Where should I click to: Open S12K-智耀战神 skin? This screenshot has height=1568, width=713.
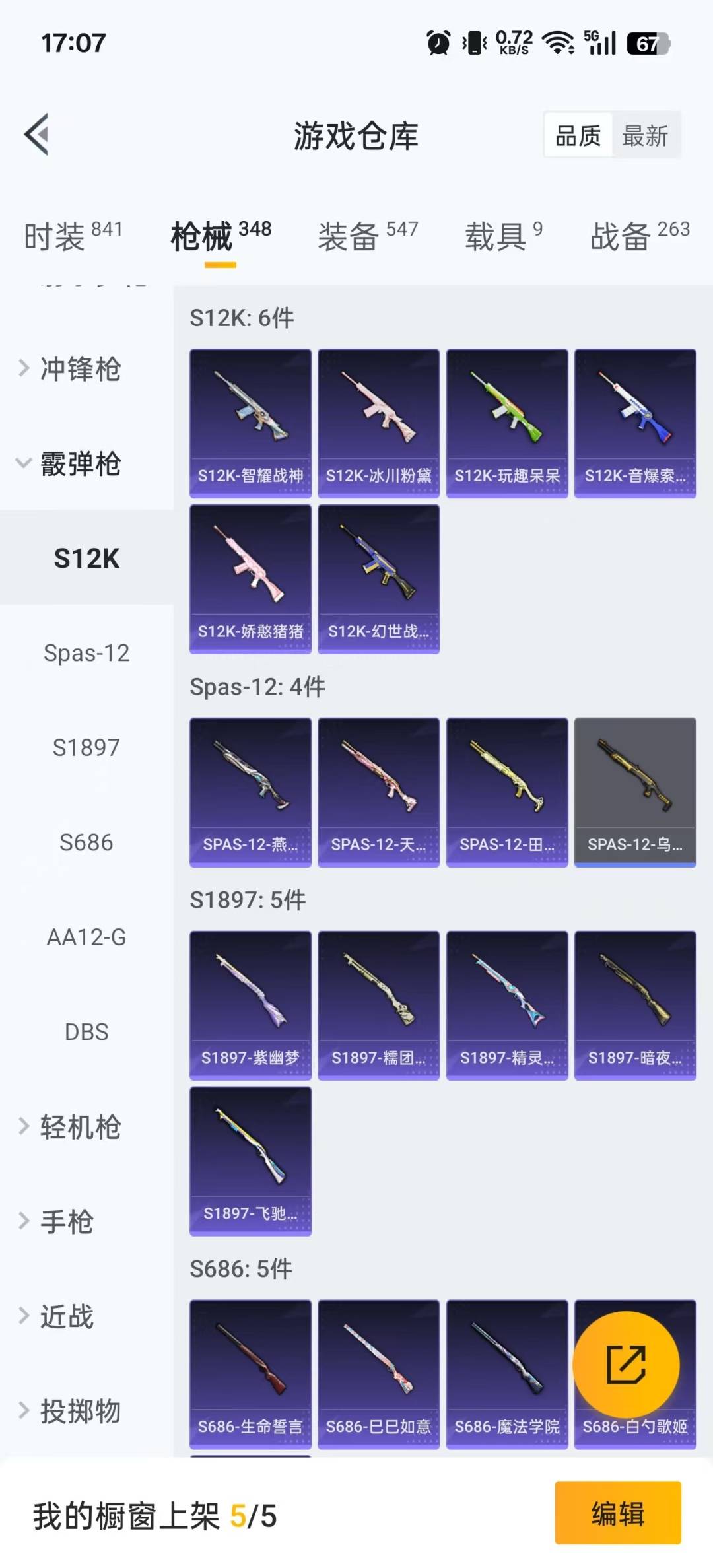click(250, 423)
